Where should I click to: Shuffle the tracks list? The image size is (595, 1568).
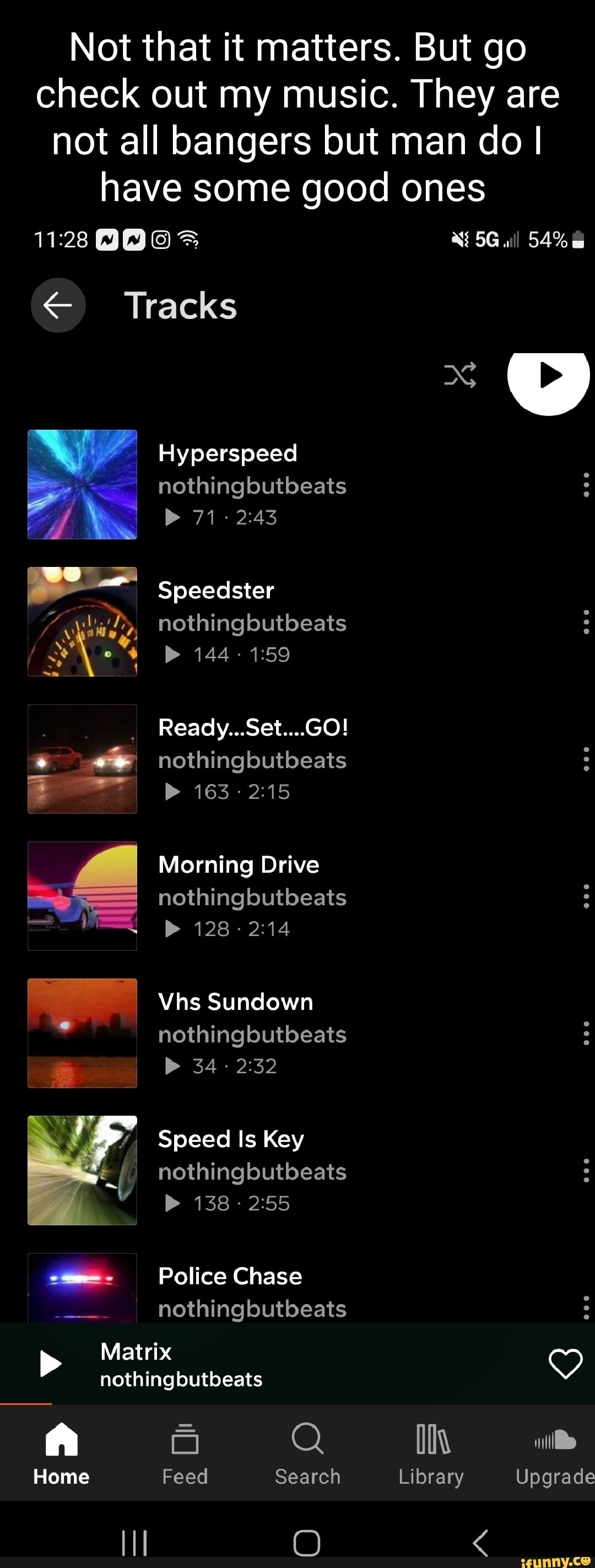coord(460,375)
